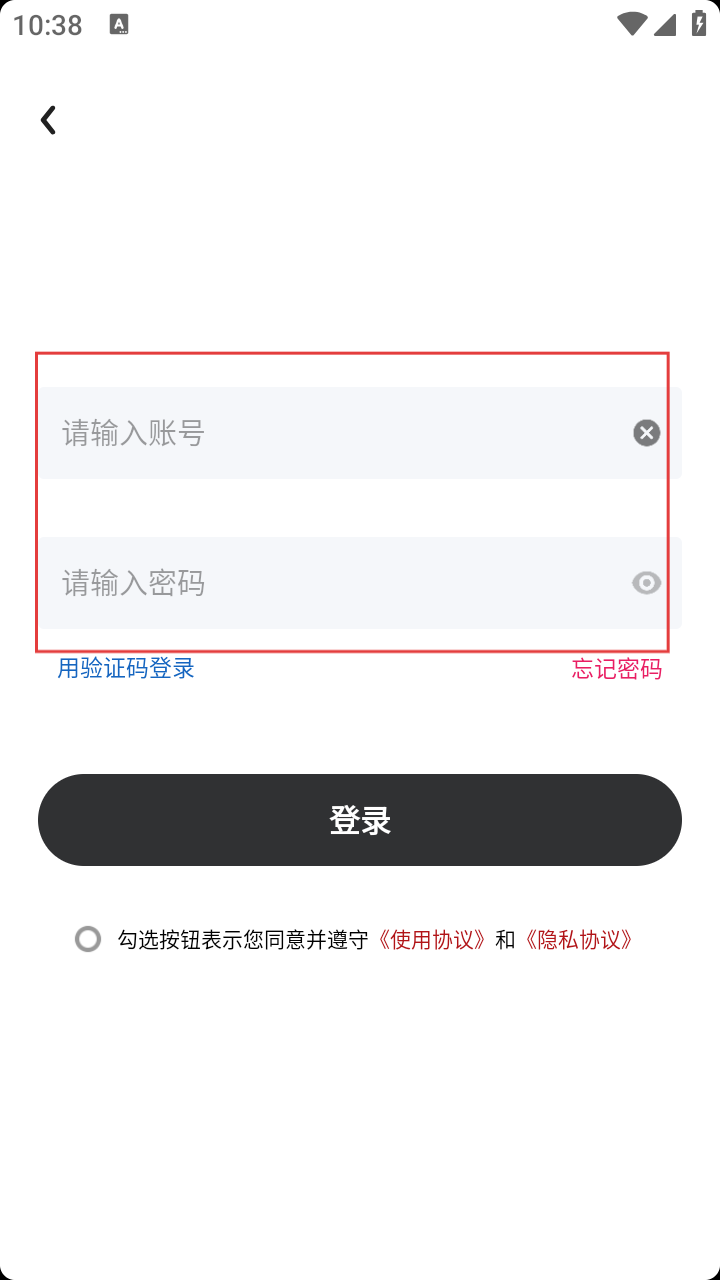Toggle password visibility eye icon

coord(646,583)
